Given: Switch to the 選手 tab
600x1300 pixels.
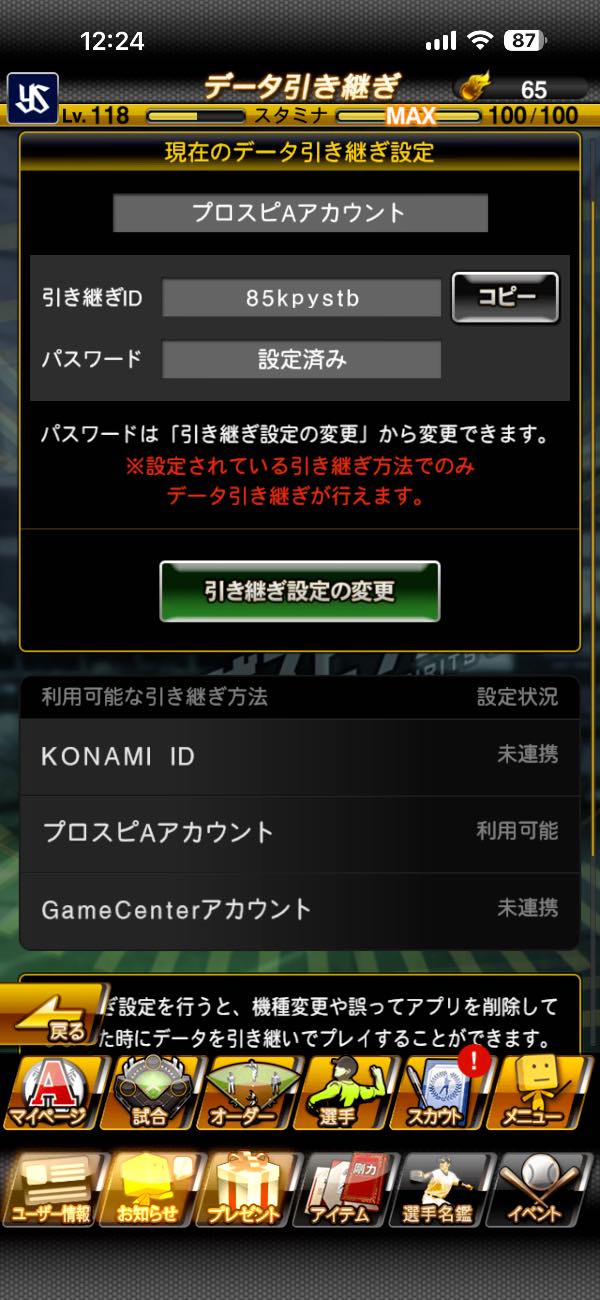Looking at the screenshot, I should coord(346,1093).
